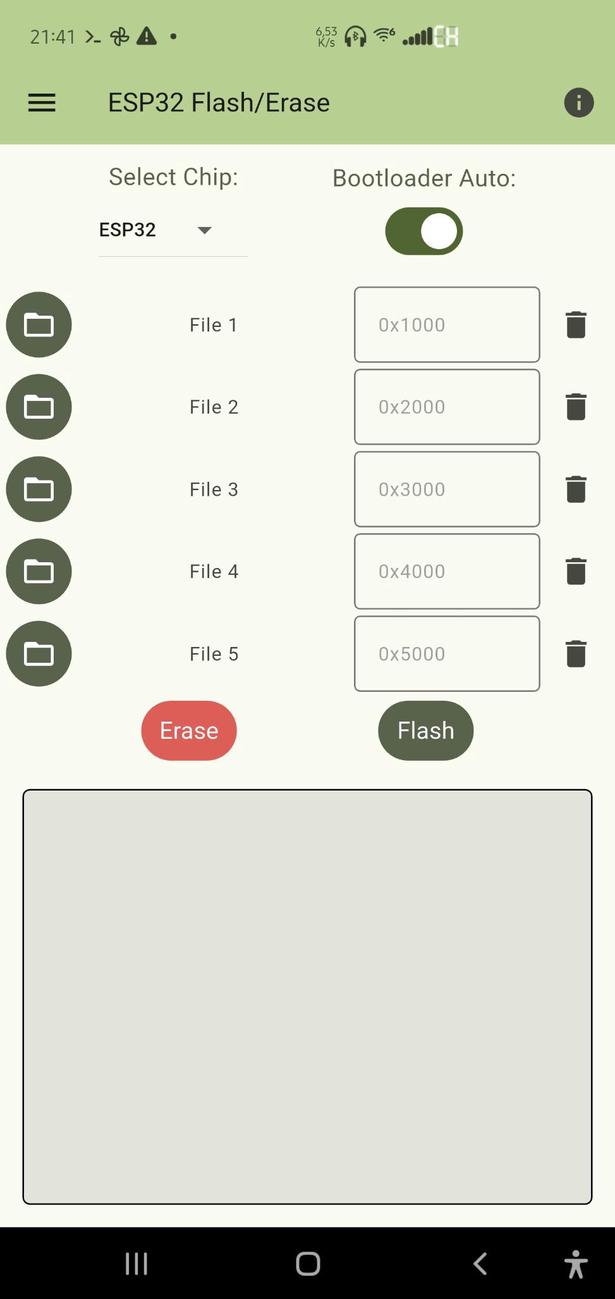Focus the 0x4000 address field
This screenshot has width=615, height=1299.
pyautogui.click(x=447, y=571)
